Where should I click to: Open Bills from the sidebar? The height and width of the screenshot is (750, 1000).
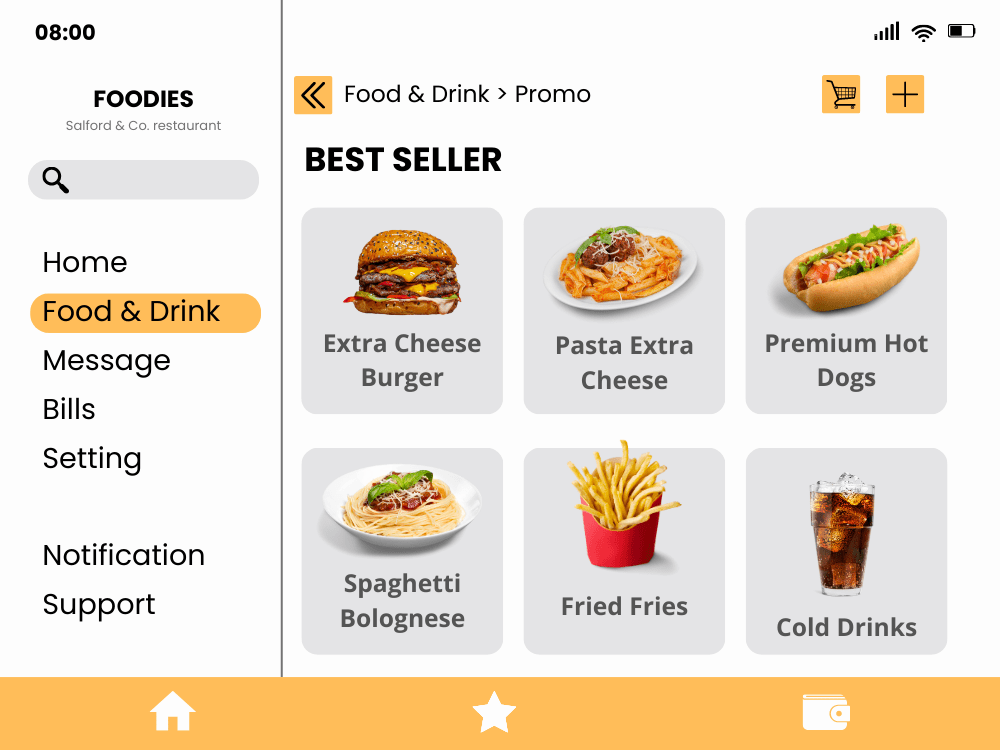69,409
